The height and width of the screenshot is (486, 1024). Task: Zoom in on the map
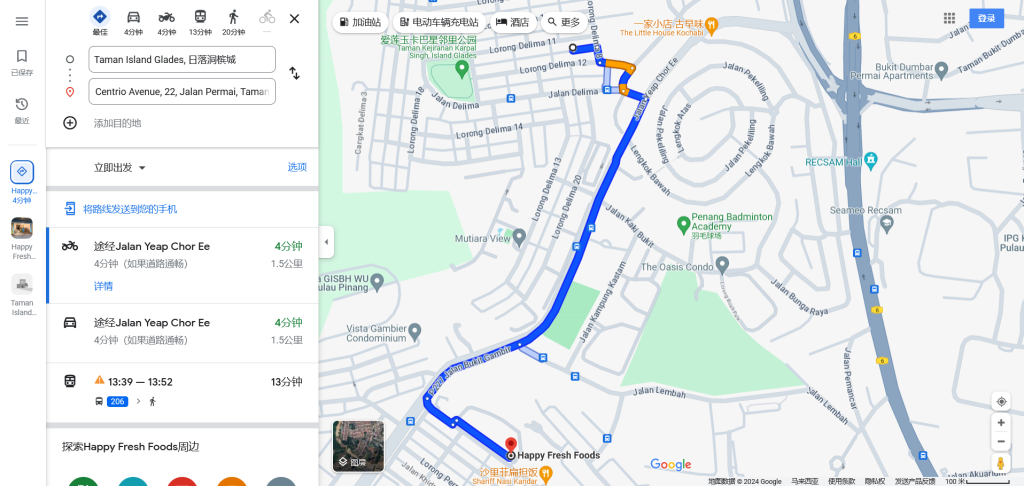tap(1001, 423)
